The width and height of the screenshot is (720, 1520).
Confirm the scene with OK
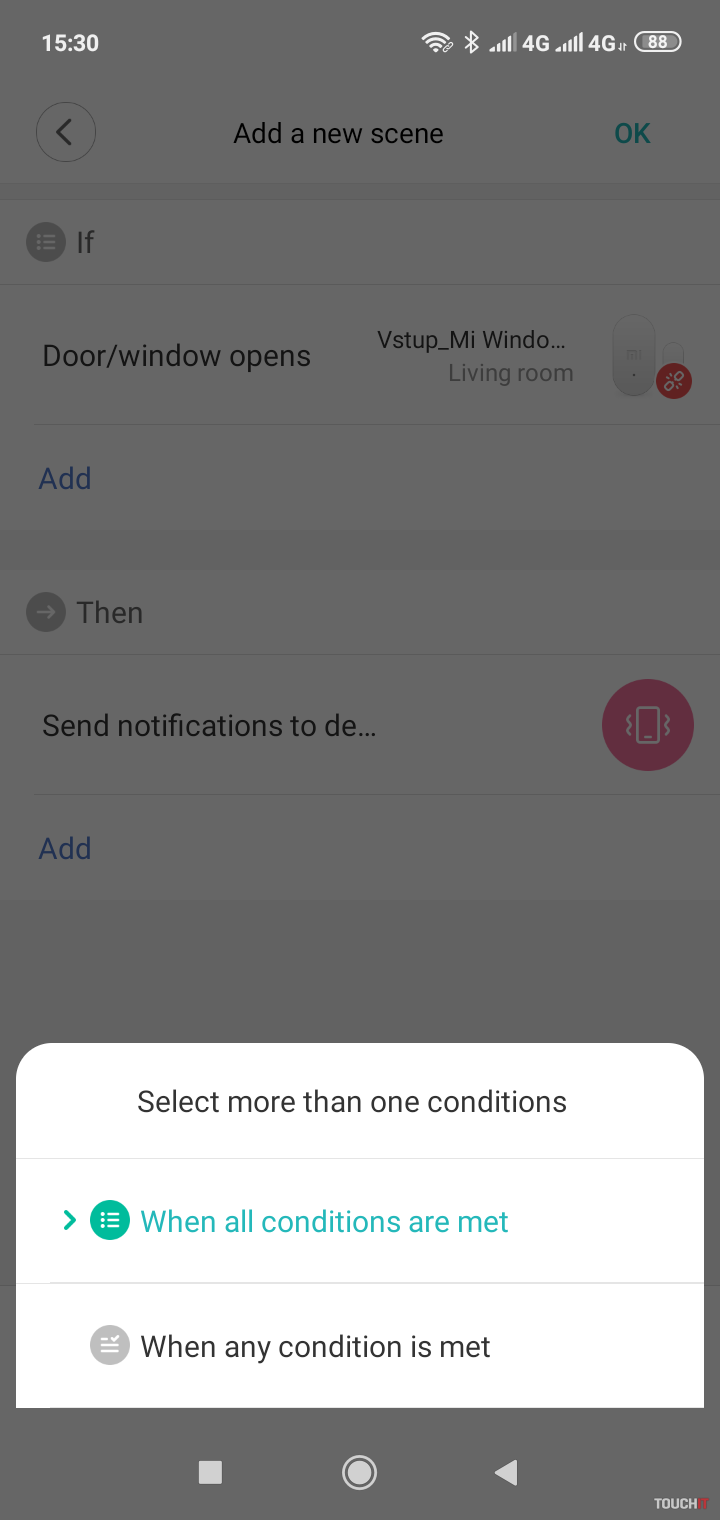pos(631,133)
